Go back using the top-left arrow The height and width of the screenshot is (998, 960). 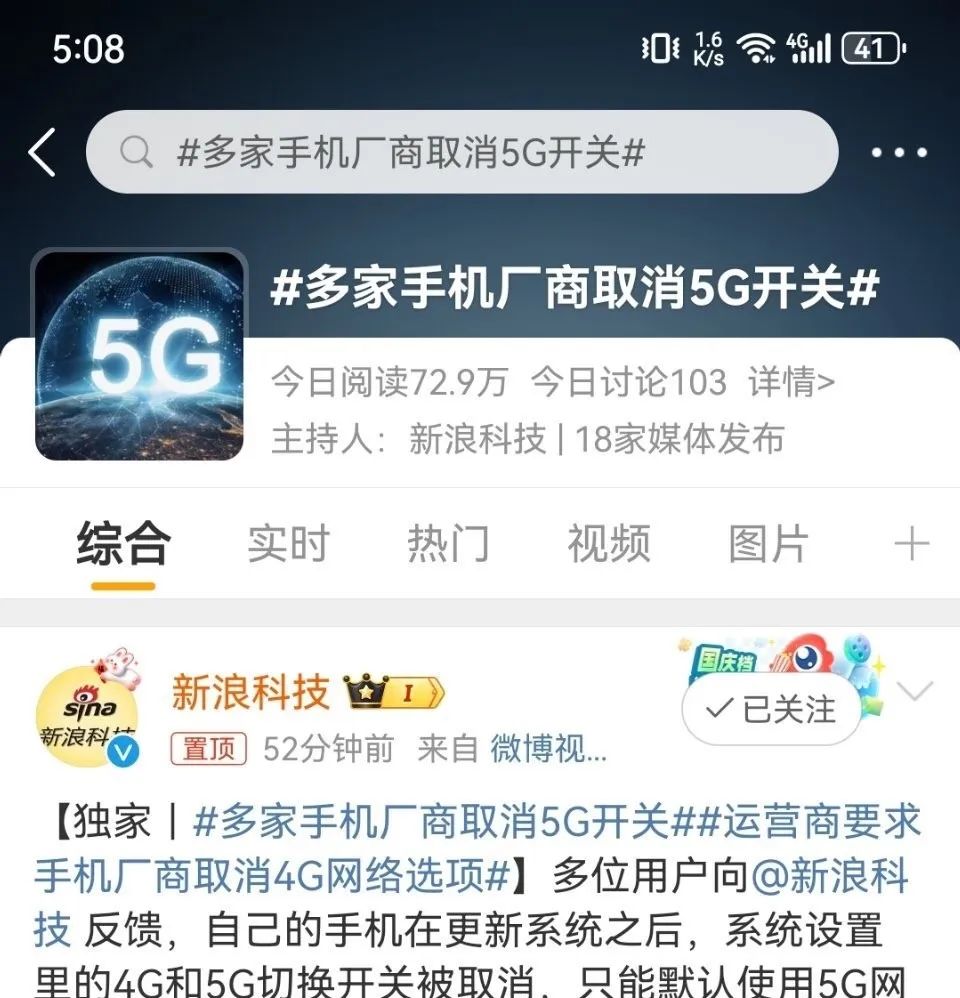point(42,153)
